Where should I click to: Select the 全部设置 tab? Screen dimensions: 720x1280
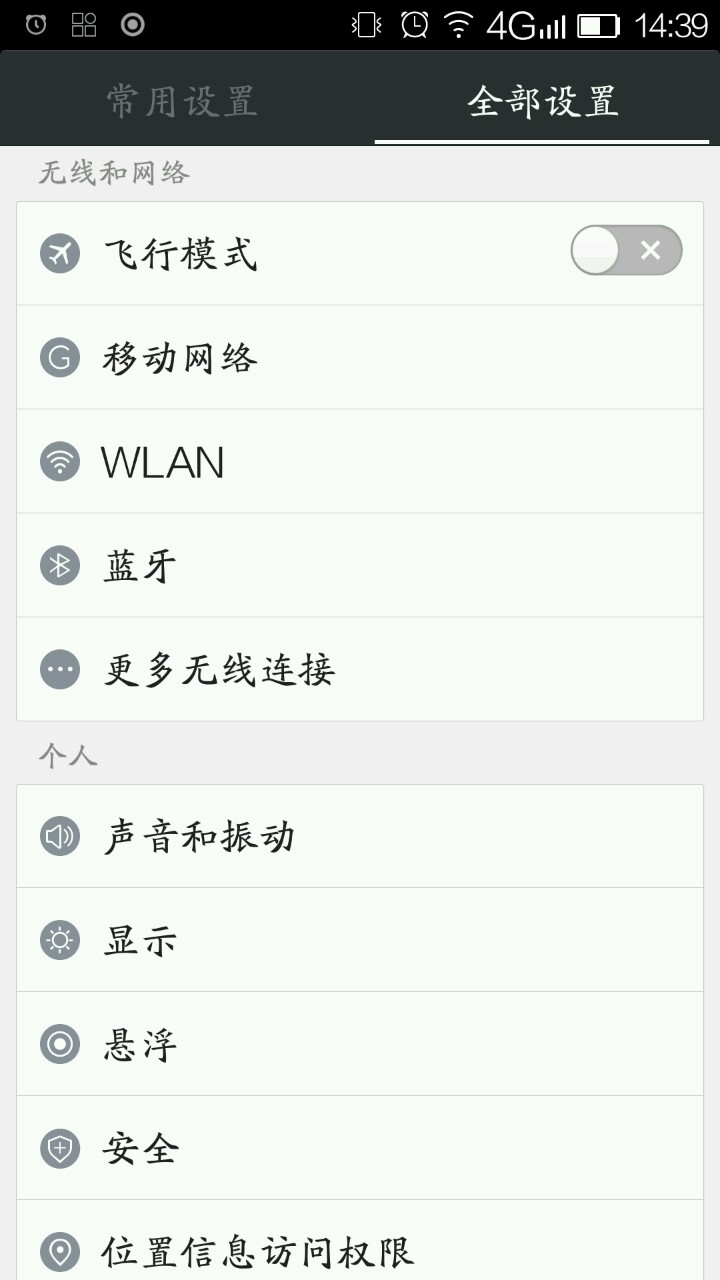(542, 102)
